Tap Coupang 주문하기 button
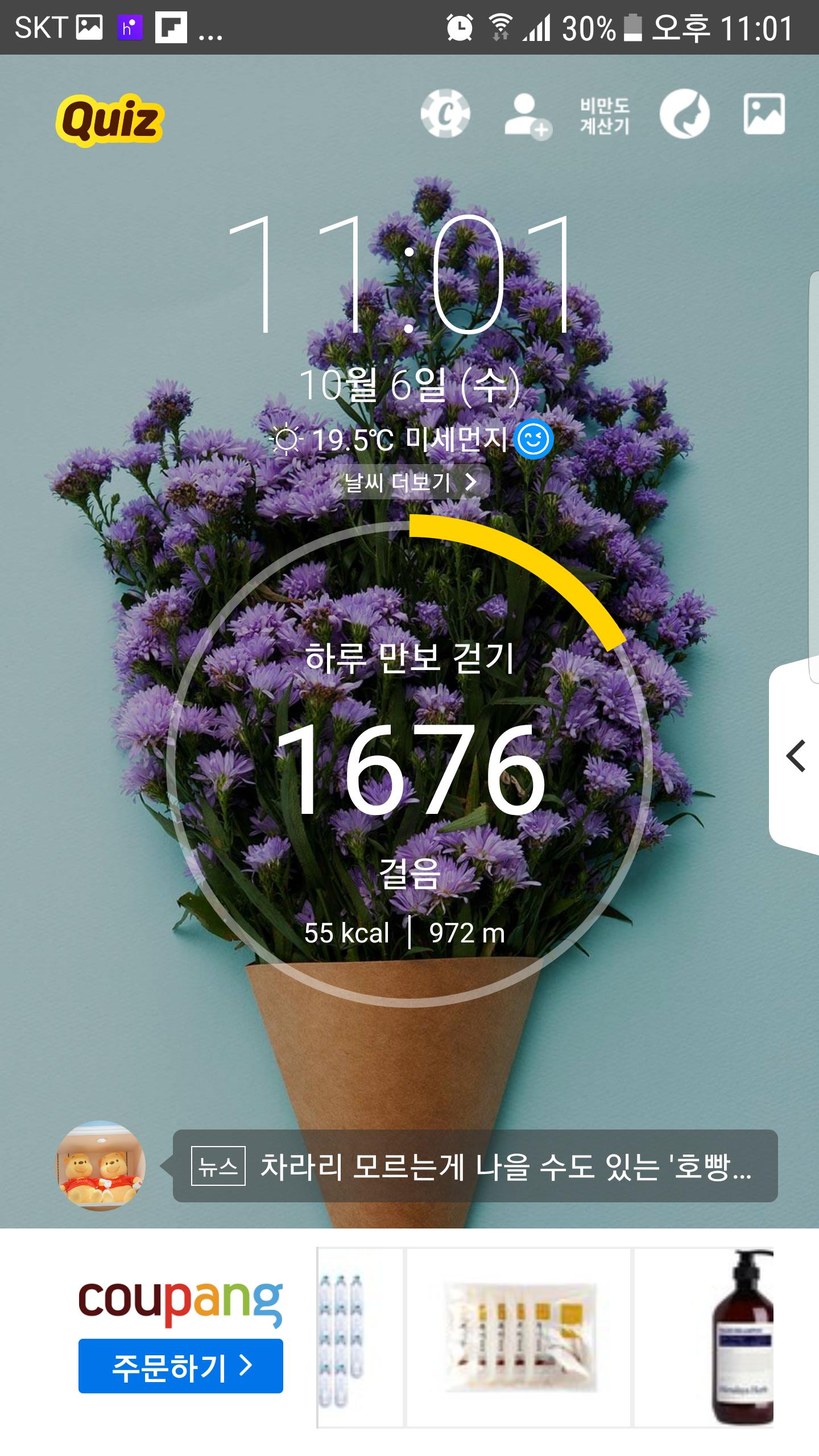This screenshot has height=1456, width=819. (181, 1366)
